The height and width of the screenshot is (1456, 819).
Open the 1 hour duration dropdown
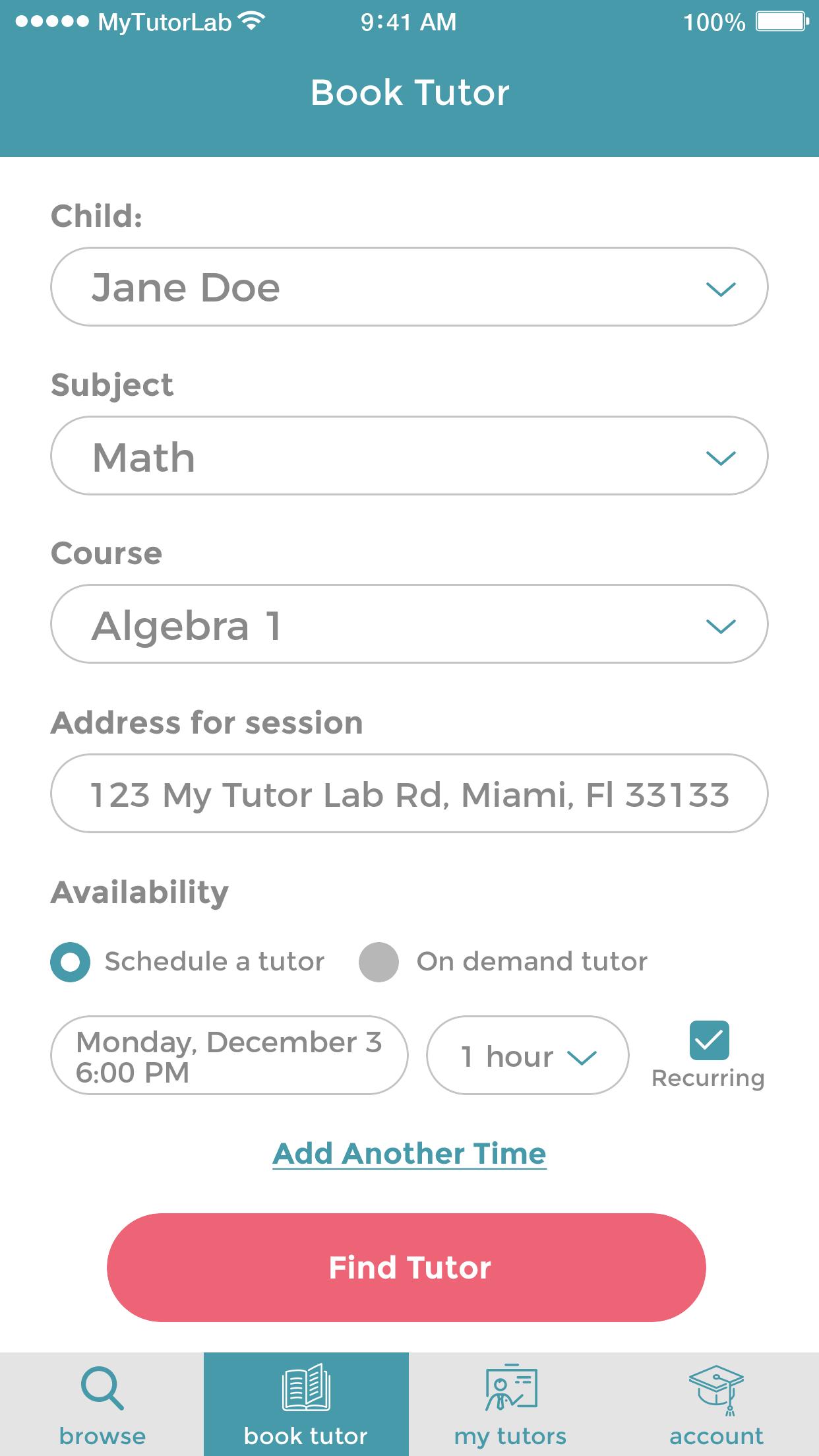pos(528,1056)
